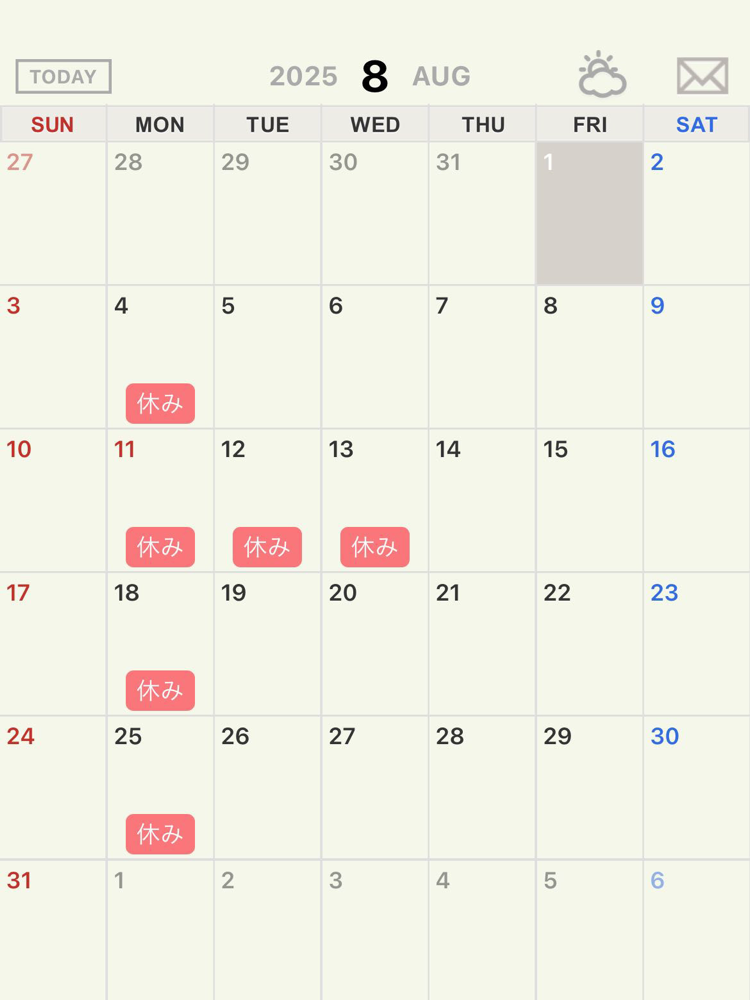The width and height of the screenshot is (750, 1000).
Task: Open the mail envelope icon
Action: (x=702, y=76)
